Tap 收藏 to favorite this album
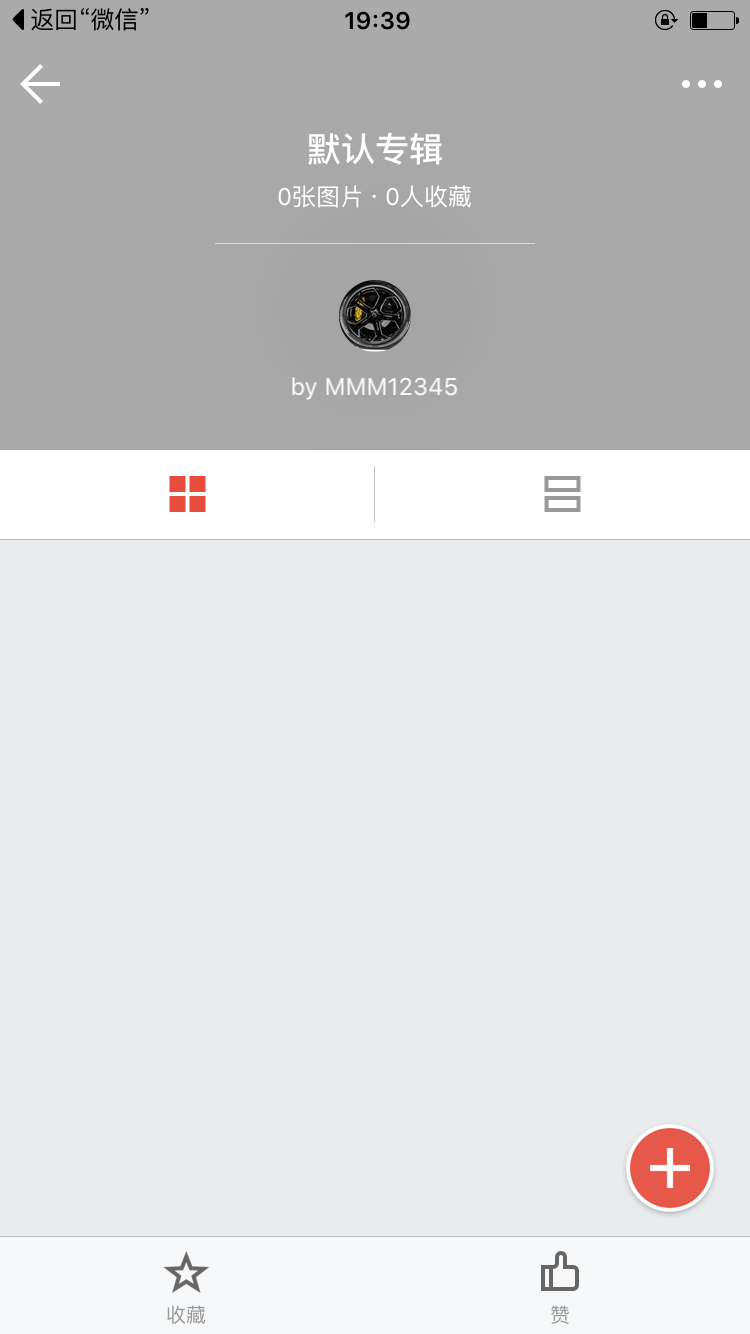Screen dimensions: 750x1334 tap(186, 1288)
